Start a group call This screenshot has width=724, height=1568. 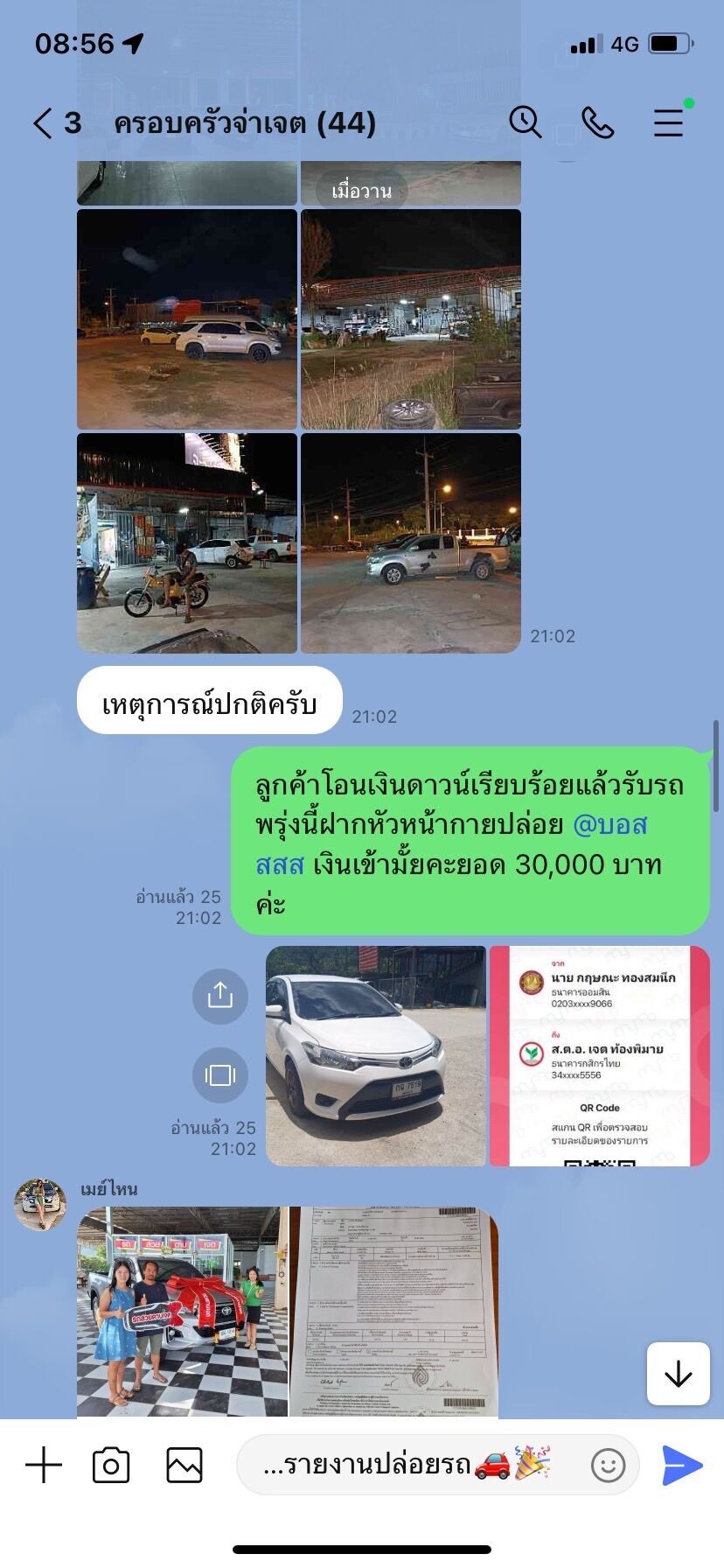(x=597, y=123)
